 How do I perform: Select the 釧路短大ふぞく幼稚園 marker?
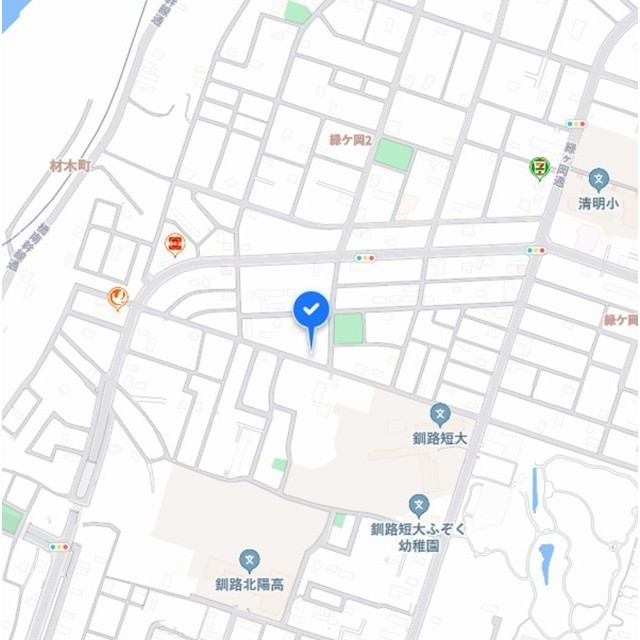(419, 503)
